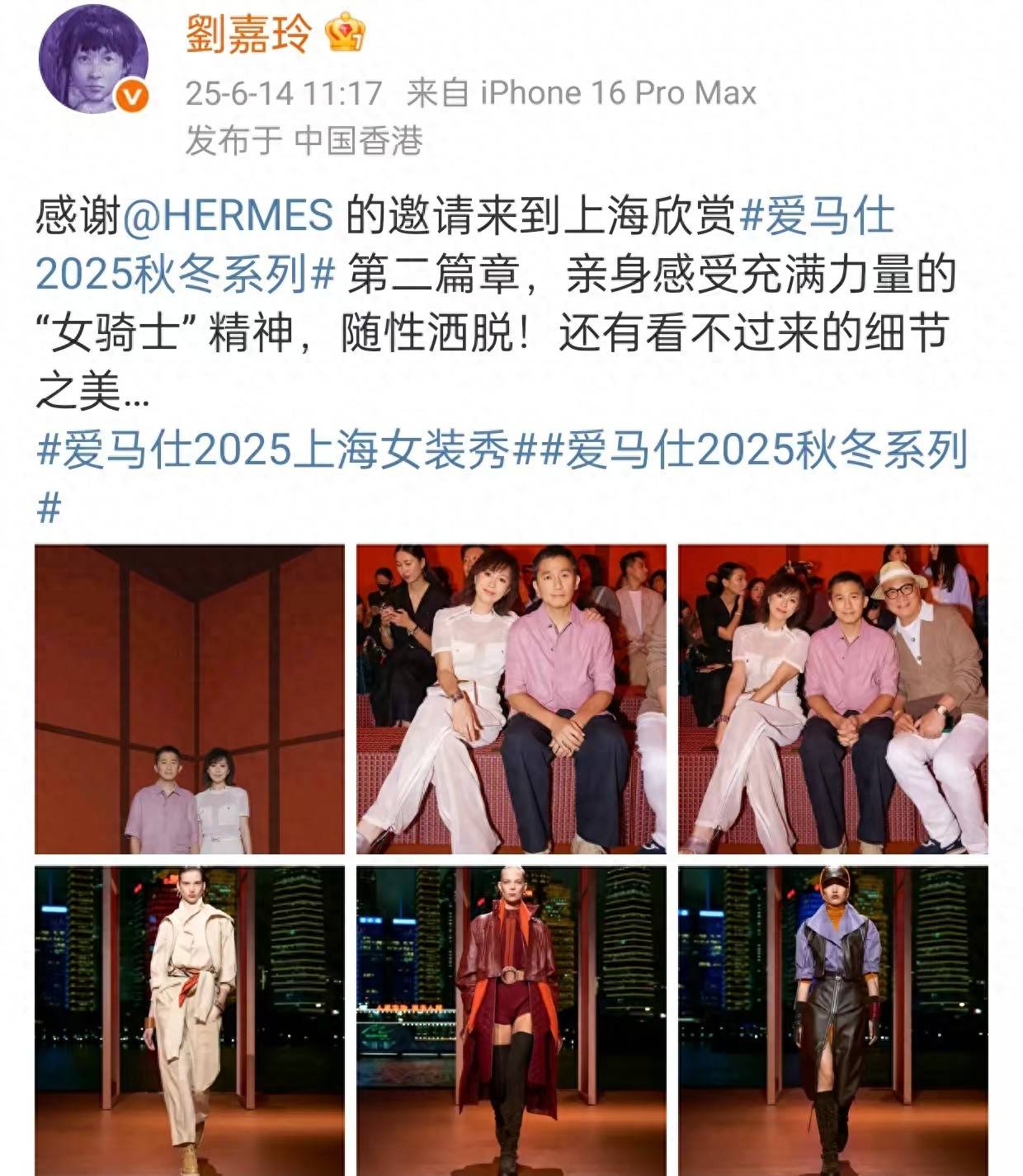Open 劉嘉玲's profile avatar
1023x1176 pixels.
[93, 59]
